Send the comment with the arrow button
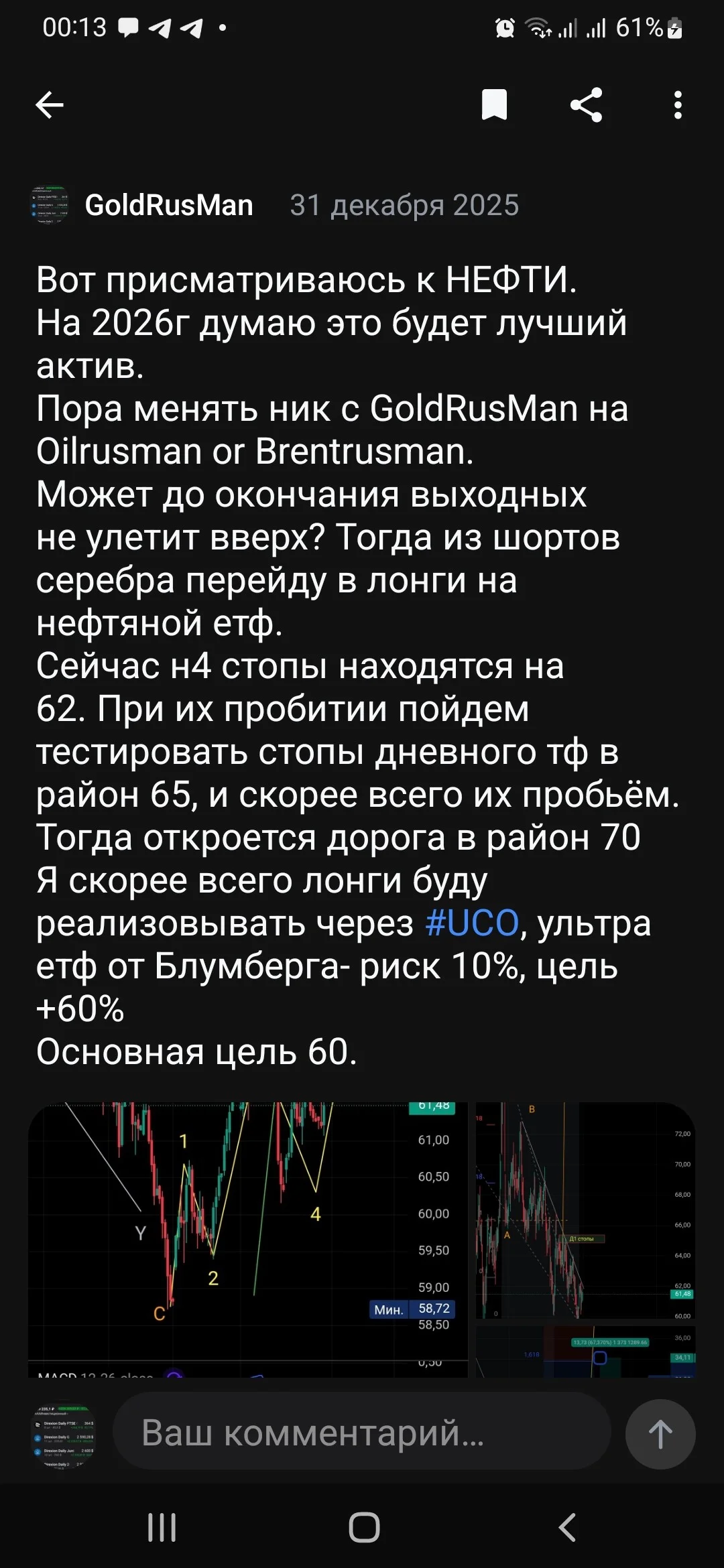 [x=660, y=1434]
